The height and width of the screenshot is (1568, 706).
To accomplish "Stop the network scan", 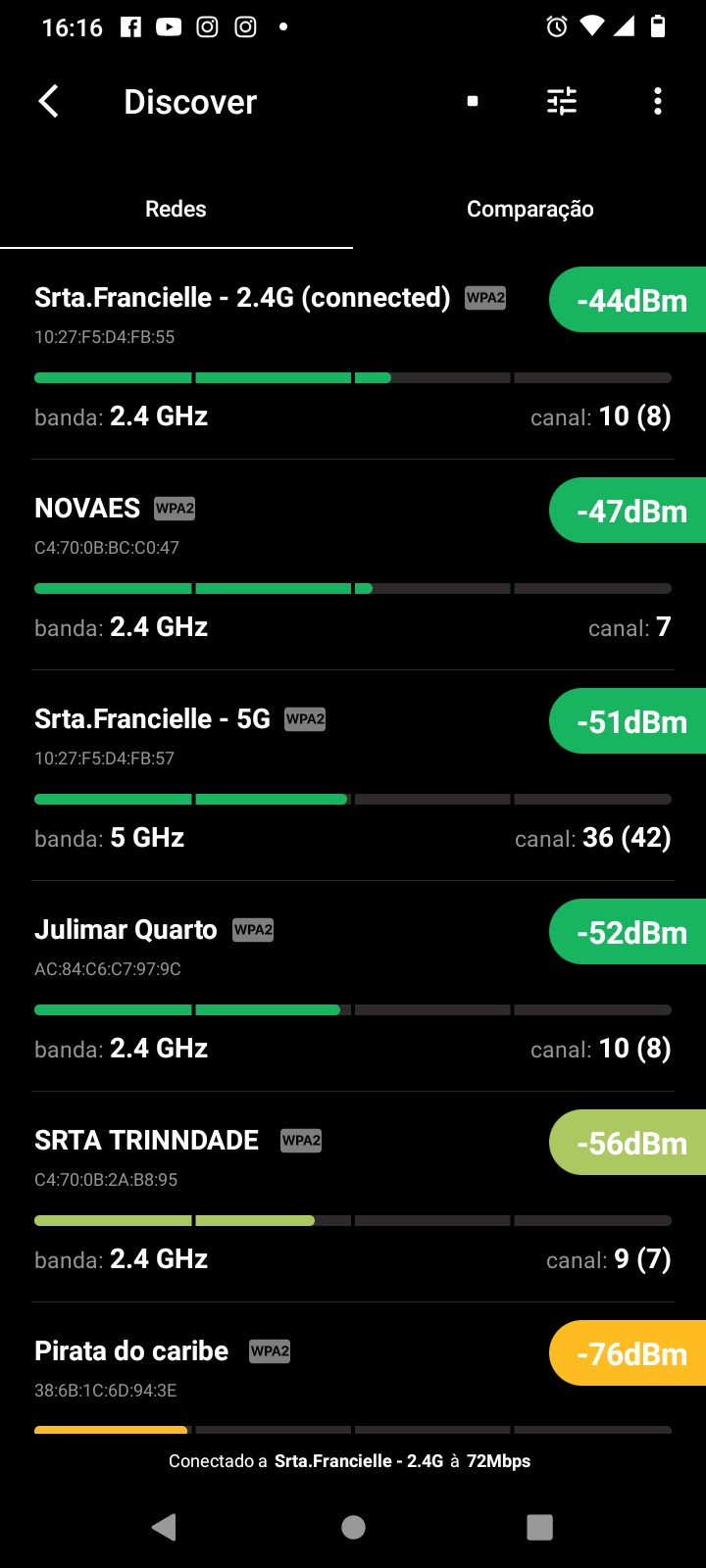I will (x=473, y=101).
